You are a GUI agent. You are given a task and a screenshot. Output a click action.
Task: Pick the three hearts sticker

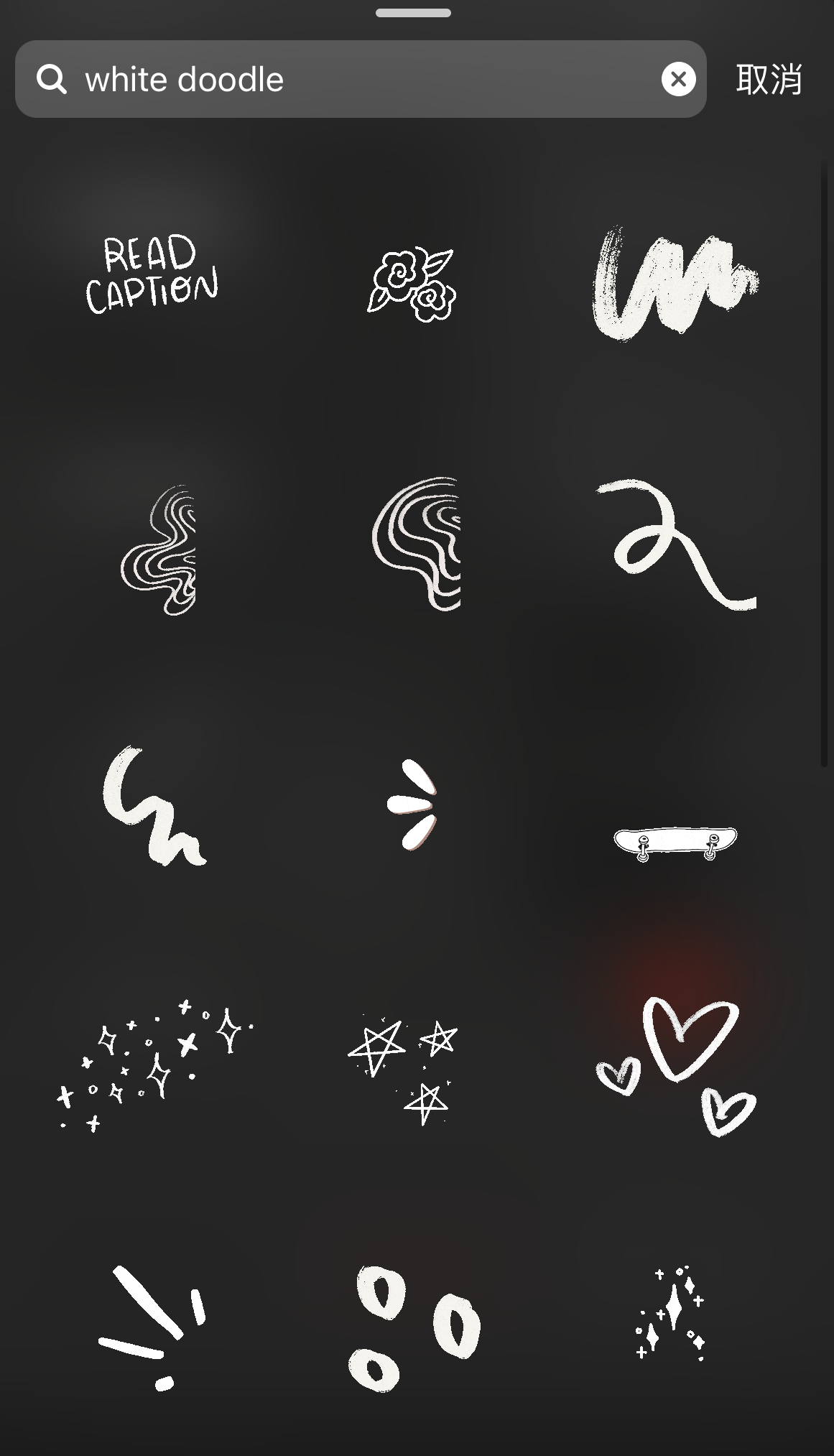676,1066
